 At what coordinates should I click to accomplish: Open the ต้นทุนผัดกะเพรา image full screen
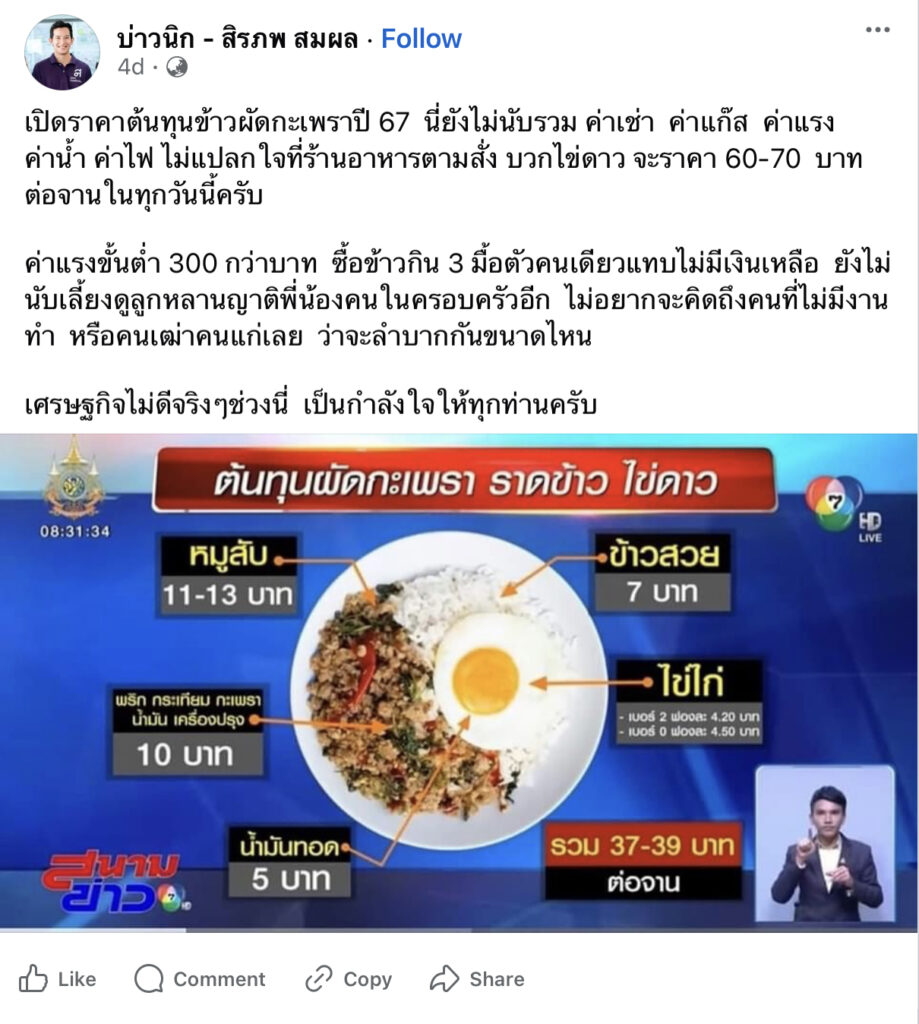coord(459,682)
